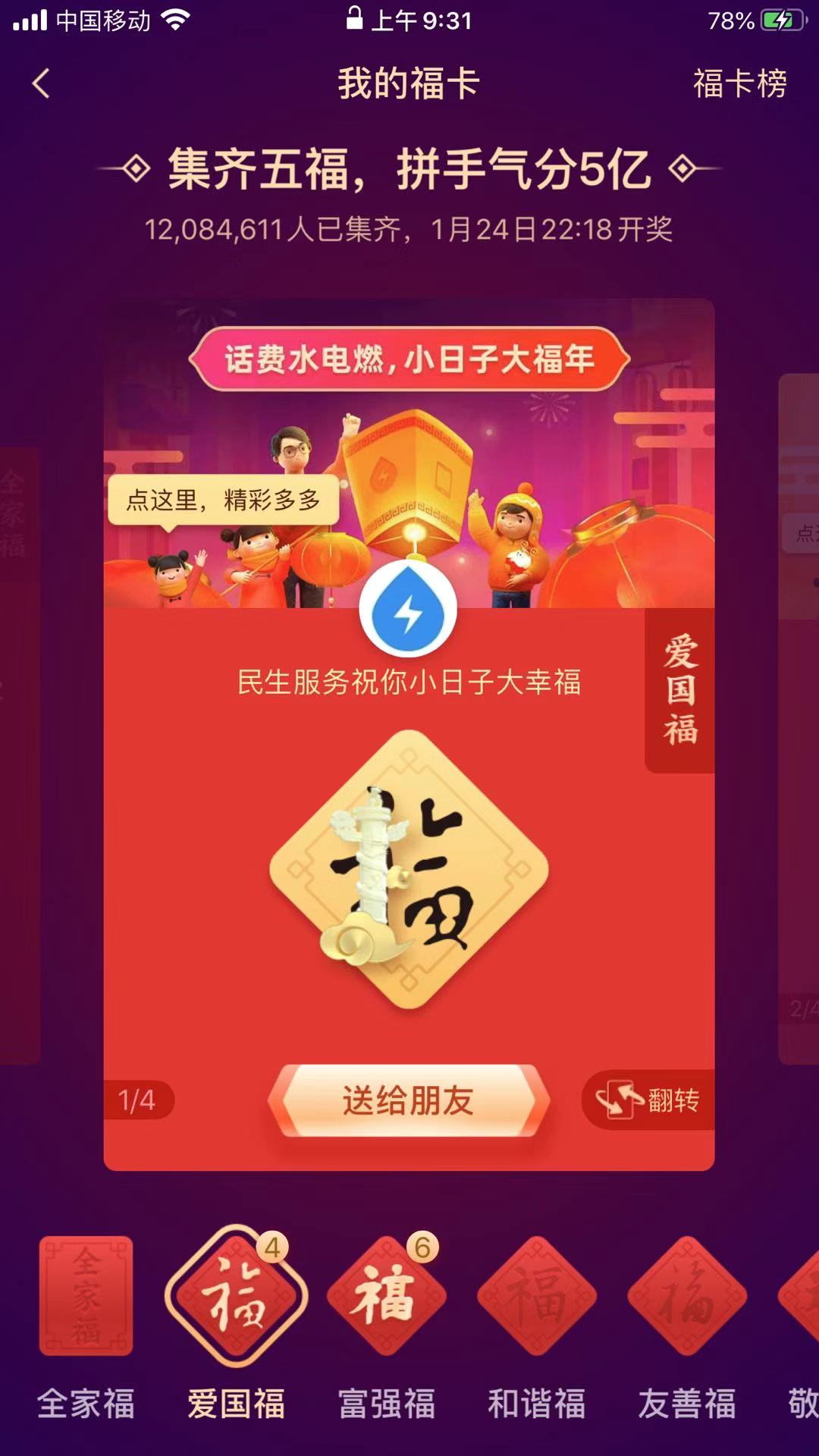This screenshot has height=1456, width=819.
Task: Switch to the 友善福 card
Action: pos(686,1297)
